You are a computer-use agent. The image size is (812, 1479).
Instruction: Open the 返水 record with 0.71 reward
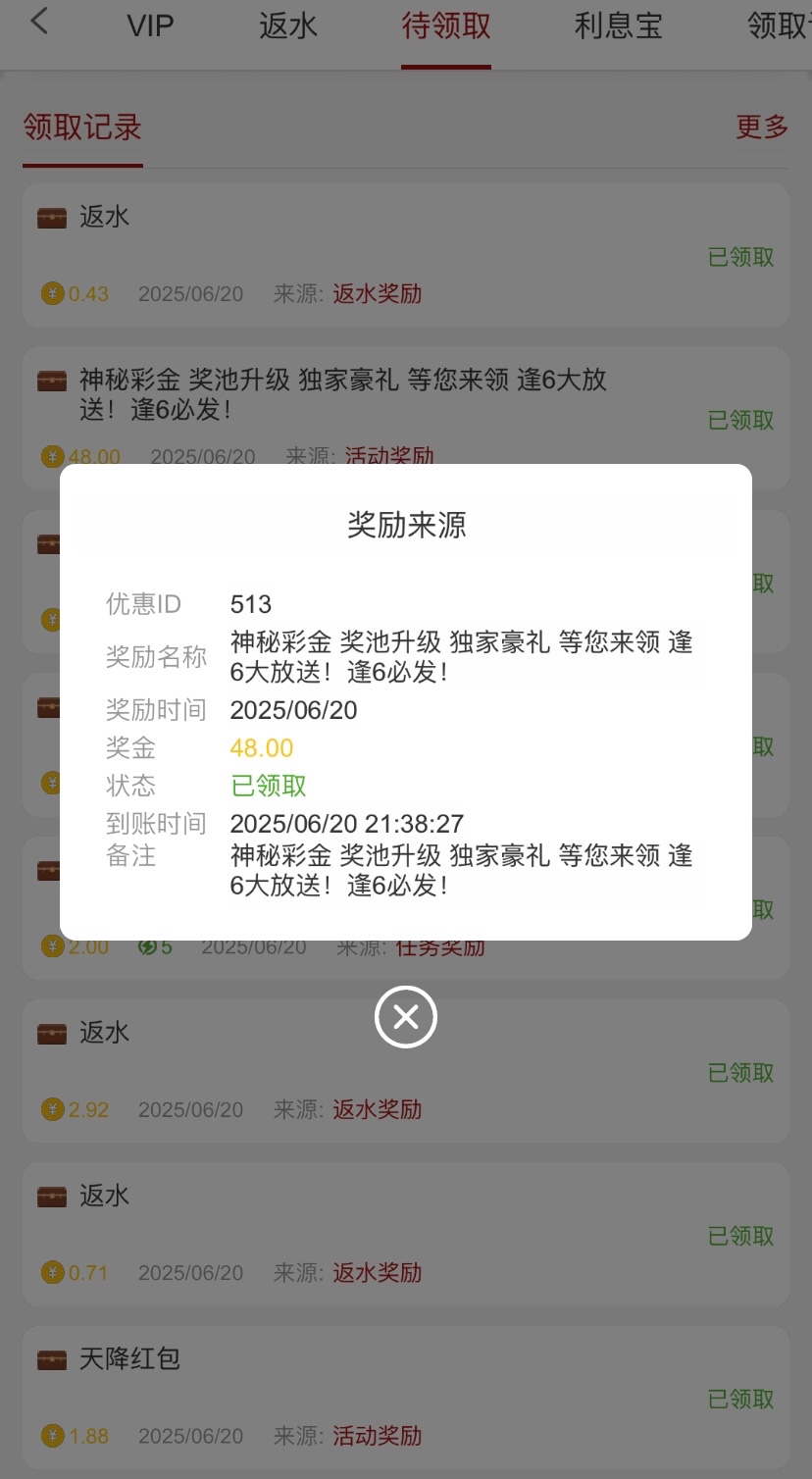tap(405, 1234)
